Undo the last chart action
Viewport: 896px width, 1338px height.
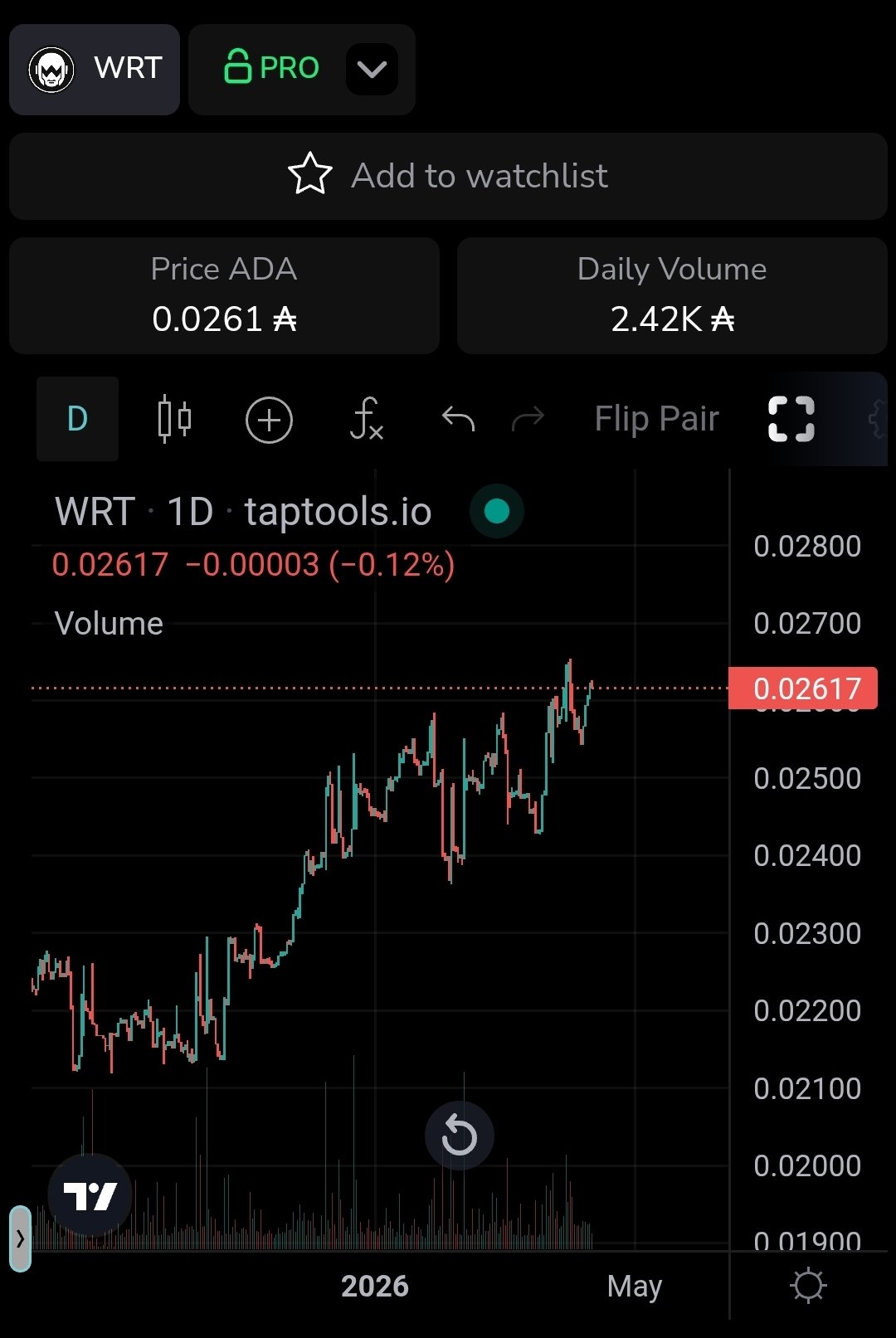[x=458, y=419]
